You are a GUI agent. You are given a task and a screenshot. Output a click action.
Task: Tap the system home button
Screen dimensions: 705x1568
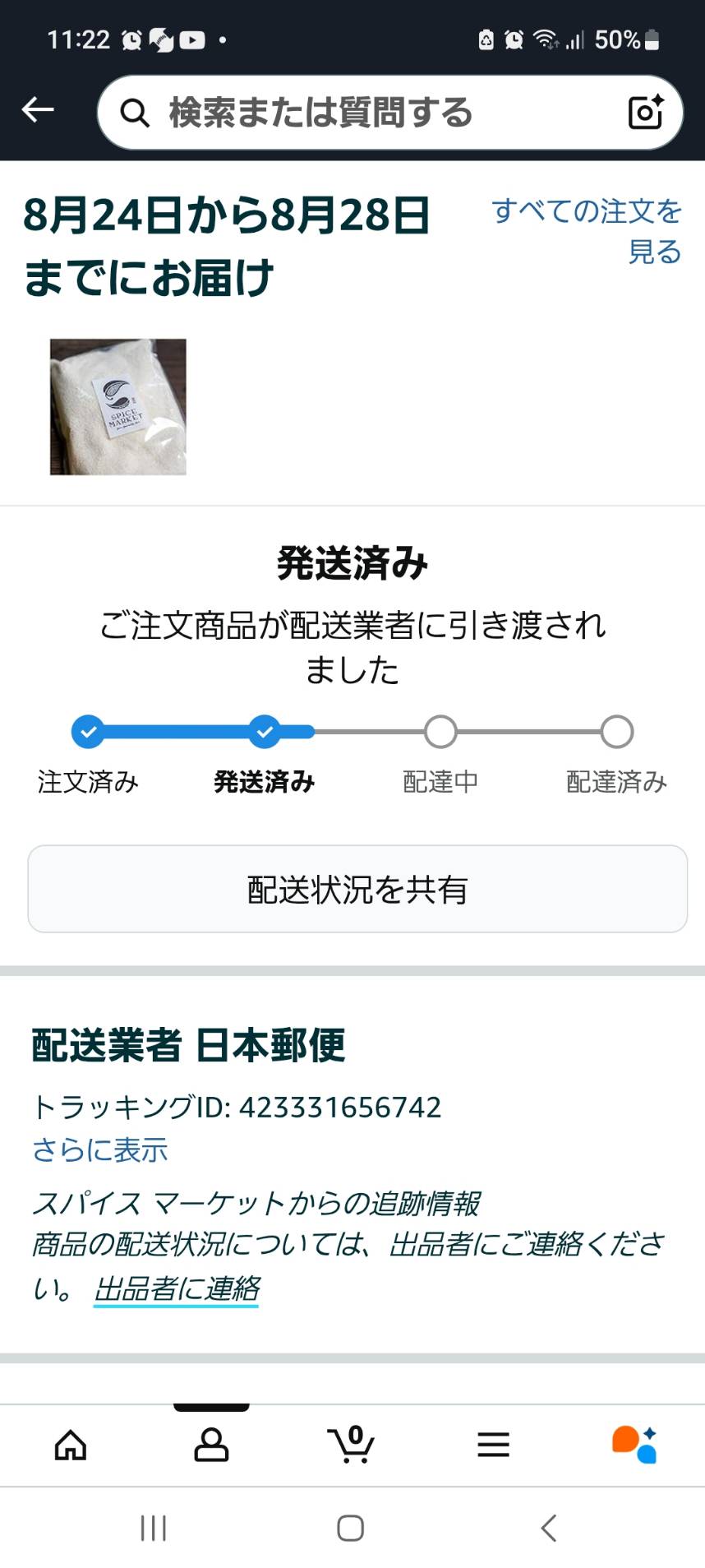pos(351,1529)
